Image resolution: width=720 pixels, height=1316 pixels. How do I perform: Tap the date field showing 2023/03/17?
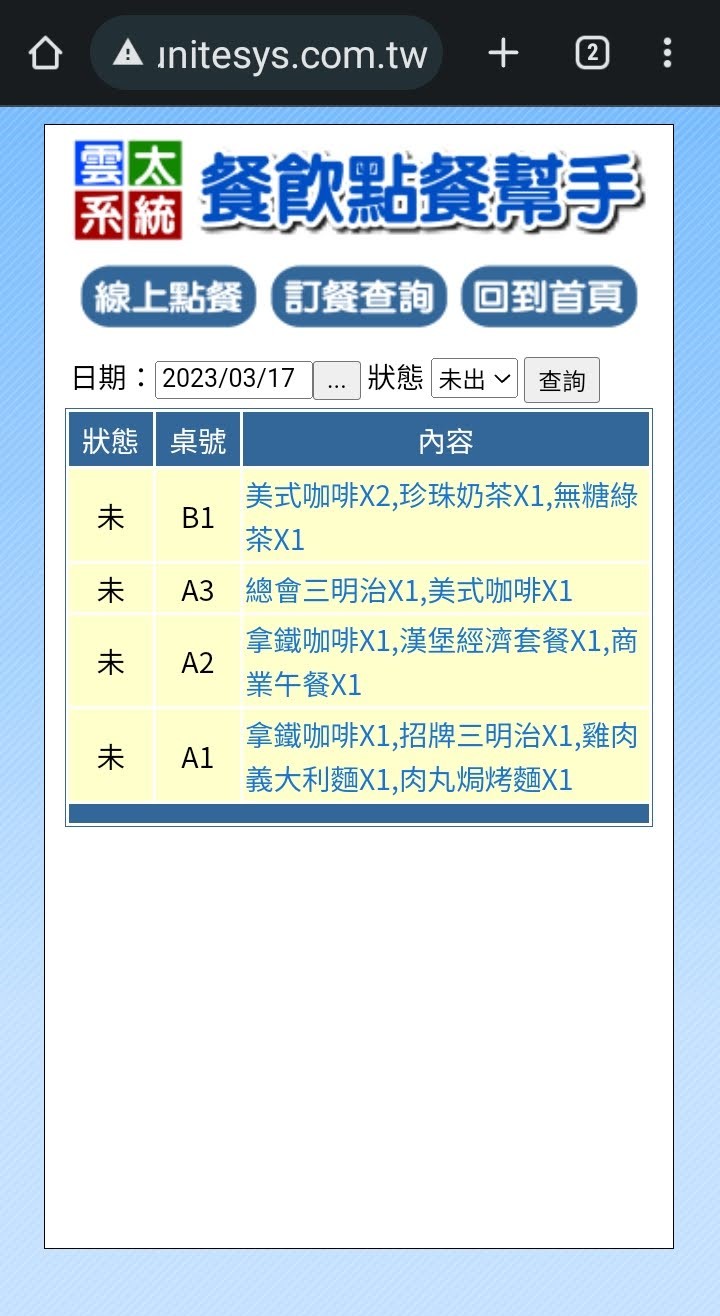pos(234,379)
